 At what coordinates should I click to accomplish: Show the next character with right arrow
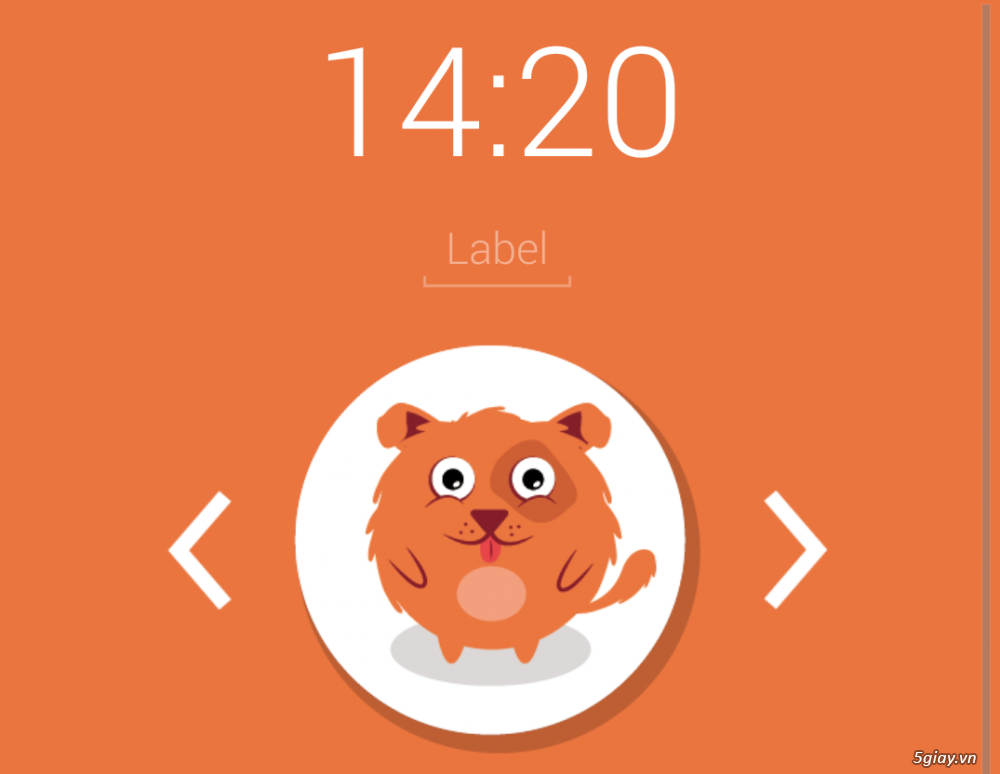coord(795,550)
